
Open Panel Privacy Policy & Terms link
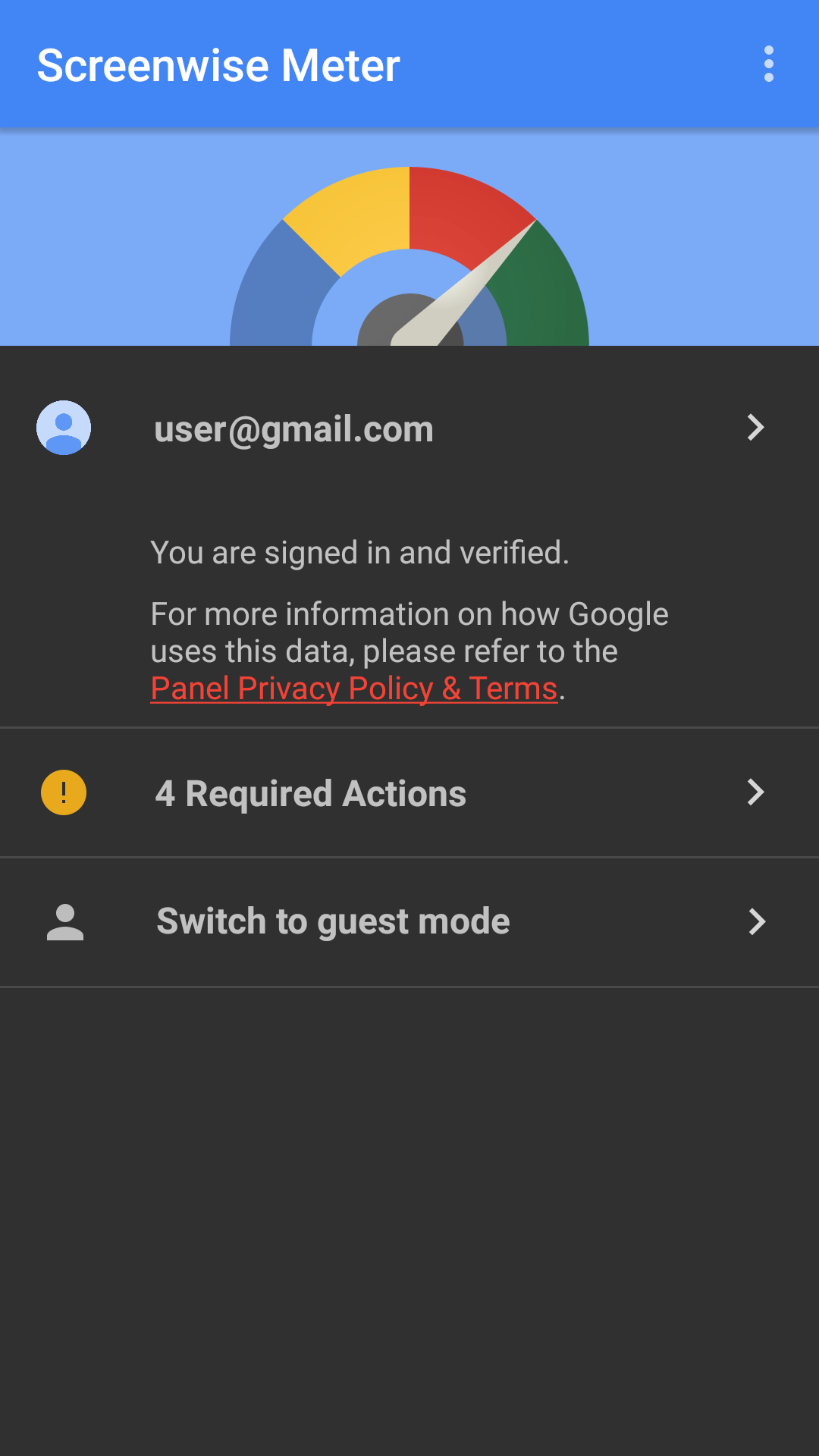[x=353, y=689]
